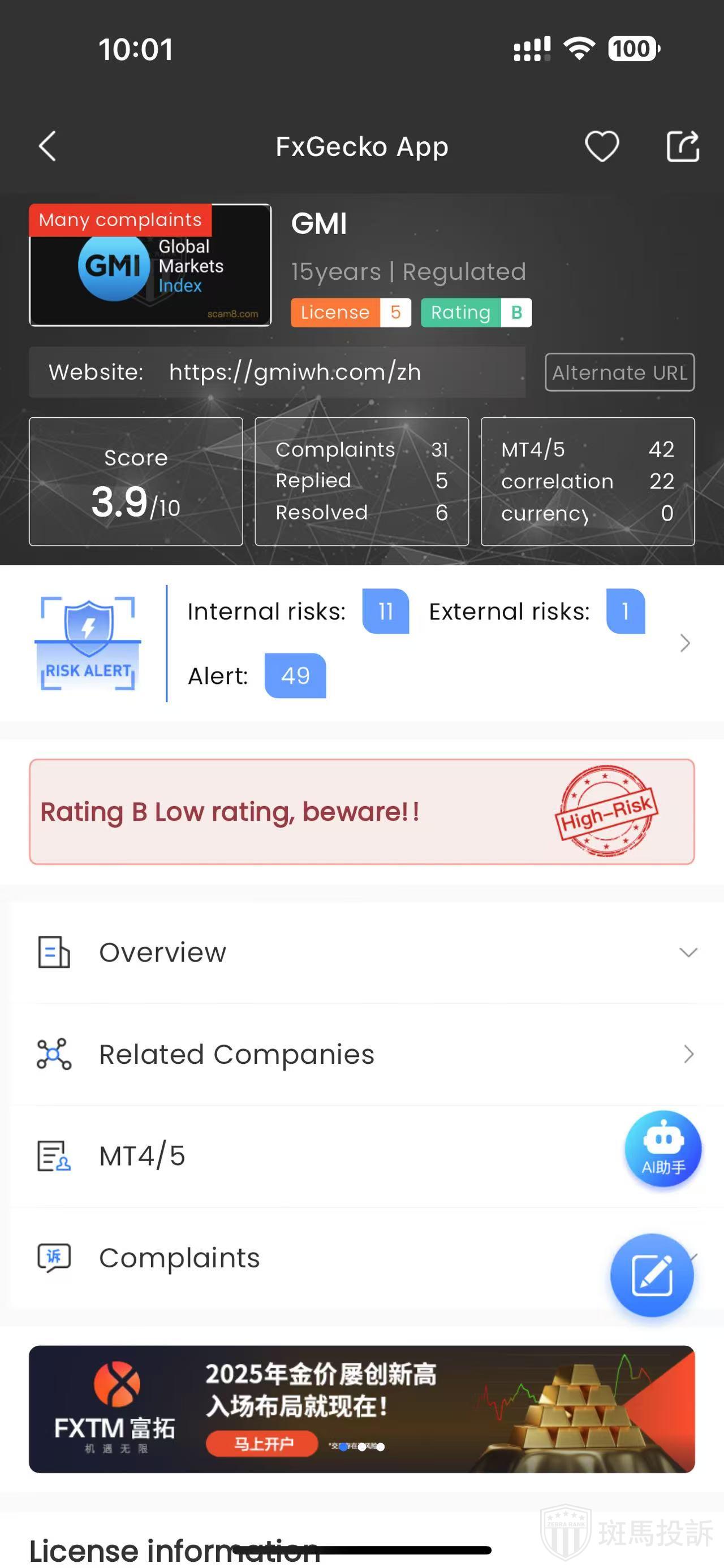Screen dimensions: 724x1568
Task: Share this broker page
Action: coord(682,146)
